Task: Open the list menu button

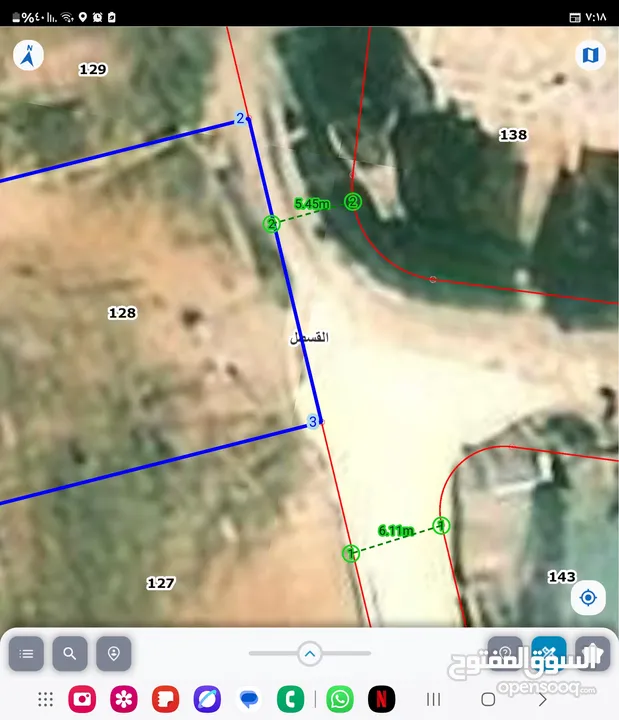Action: (x=27, y=654)
